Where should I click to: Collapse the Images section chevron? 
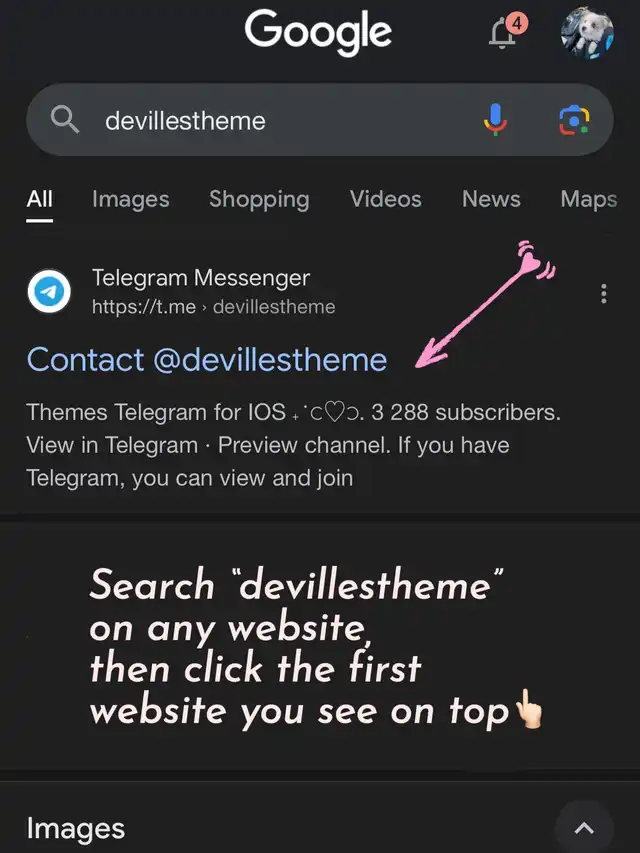(584, 828)
